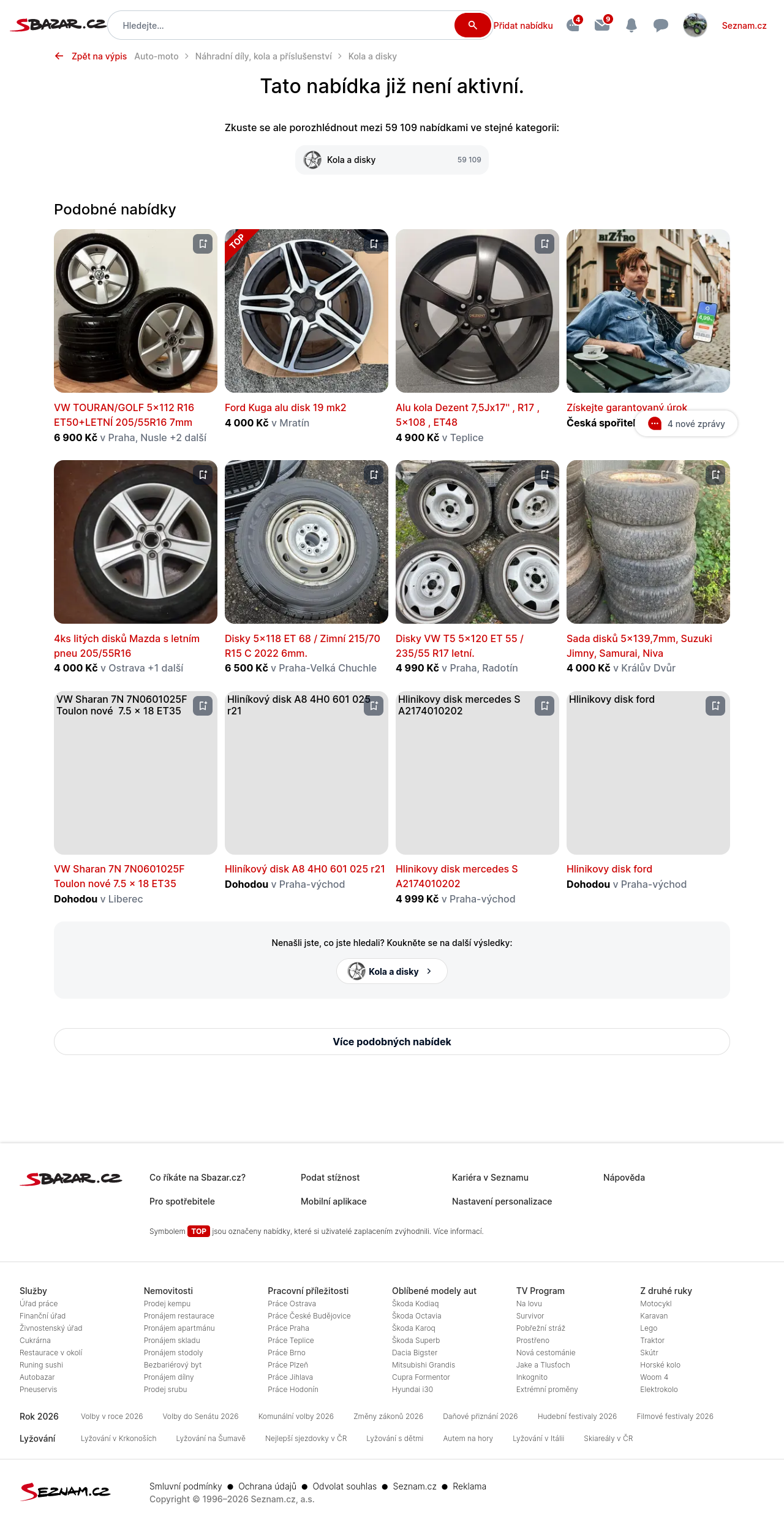
Task: Open Podat stížnost footer link
Action: 330,1178
